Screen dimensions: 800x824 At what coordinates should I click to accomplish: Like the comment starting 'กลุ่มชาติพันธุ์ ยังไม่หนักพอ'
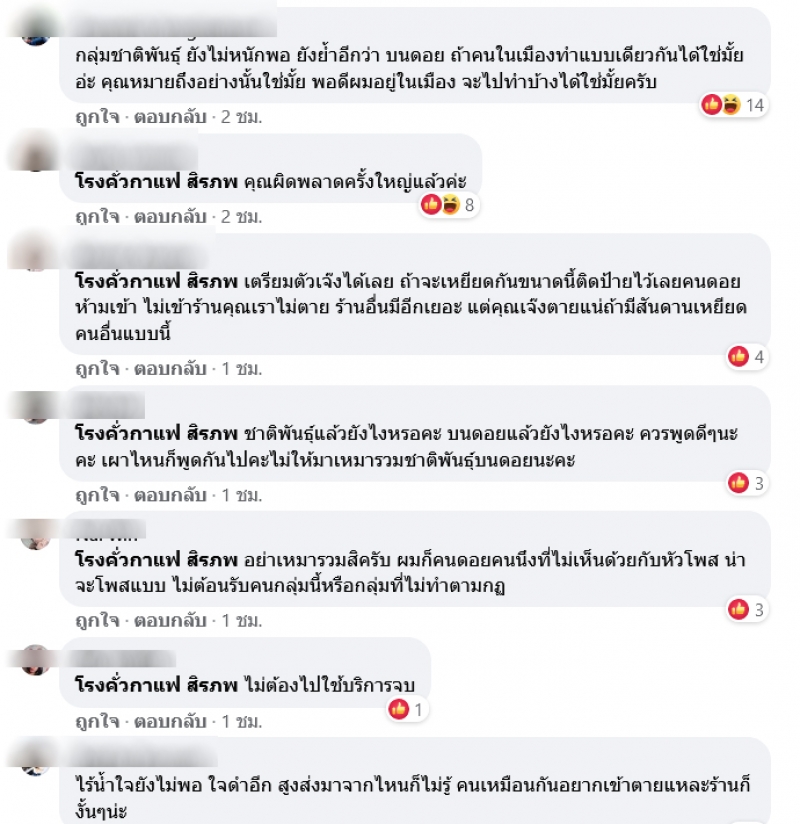pyautogui.click(x=97, y=116)
